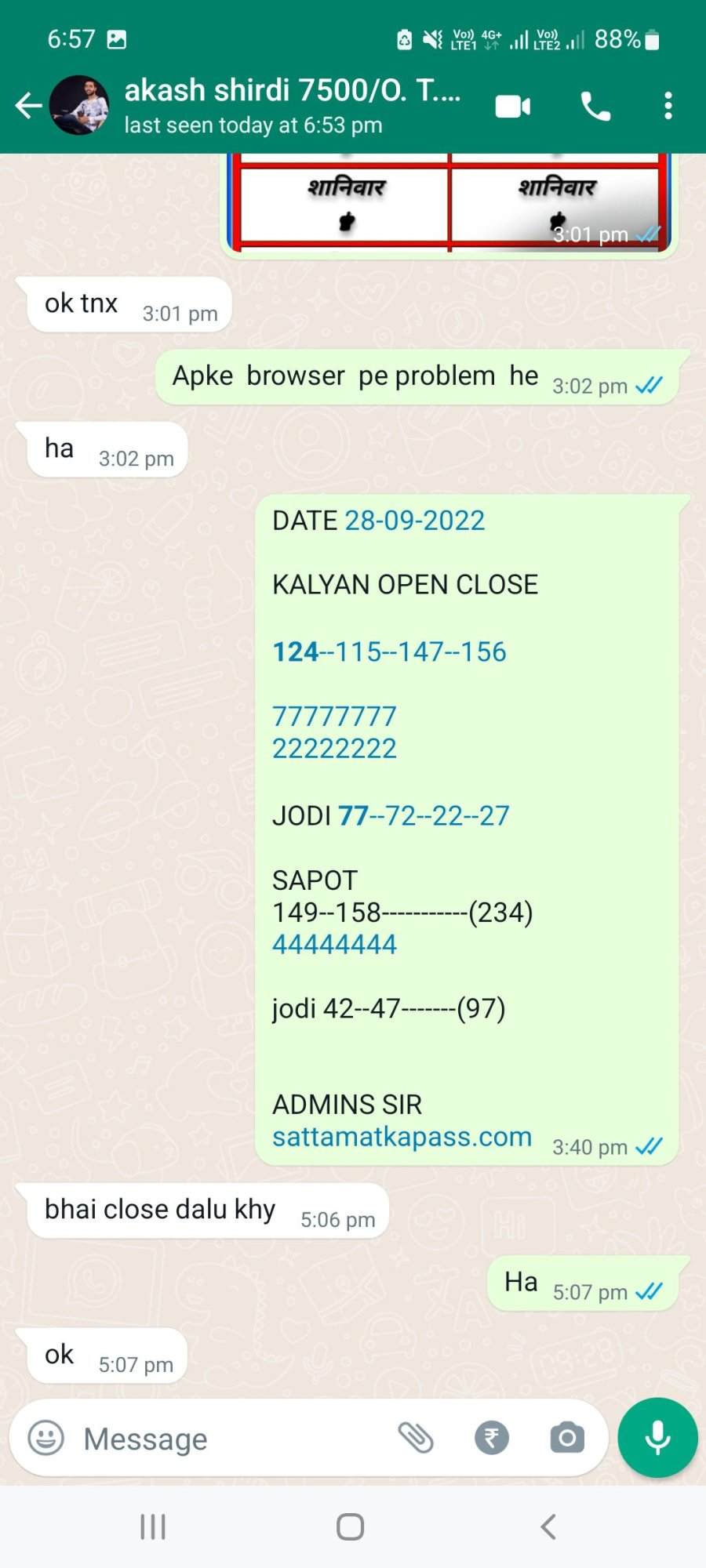Image resolution: width=706 pixels, height=1568 pixels.
Task: Open the three-dot overflow menu
Action: point(668,106)
